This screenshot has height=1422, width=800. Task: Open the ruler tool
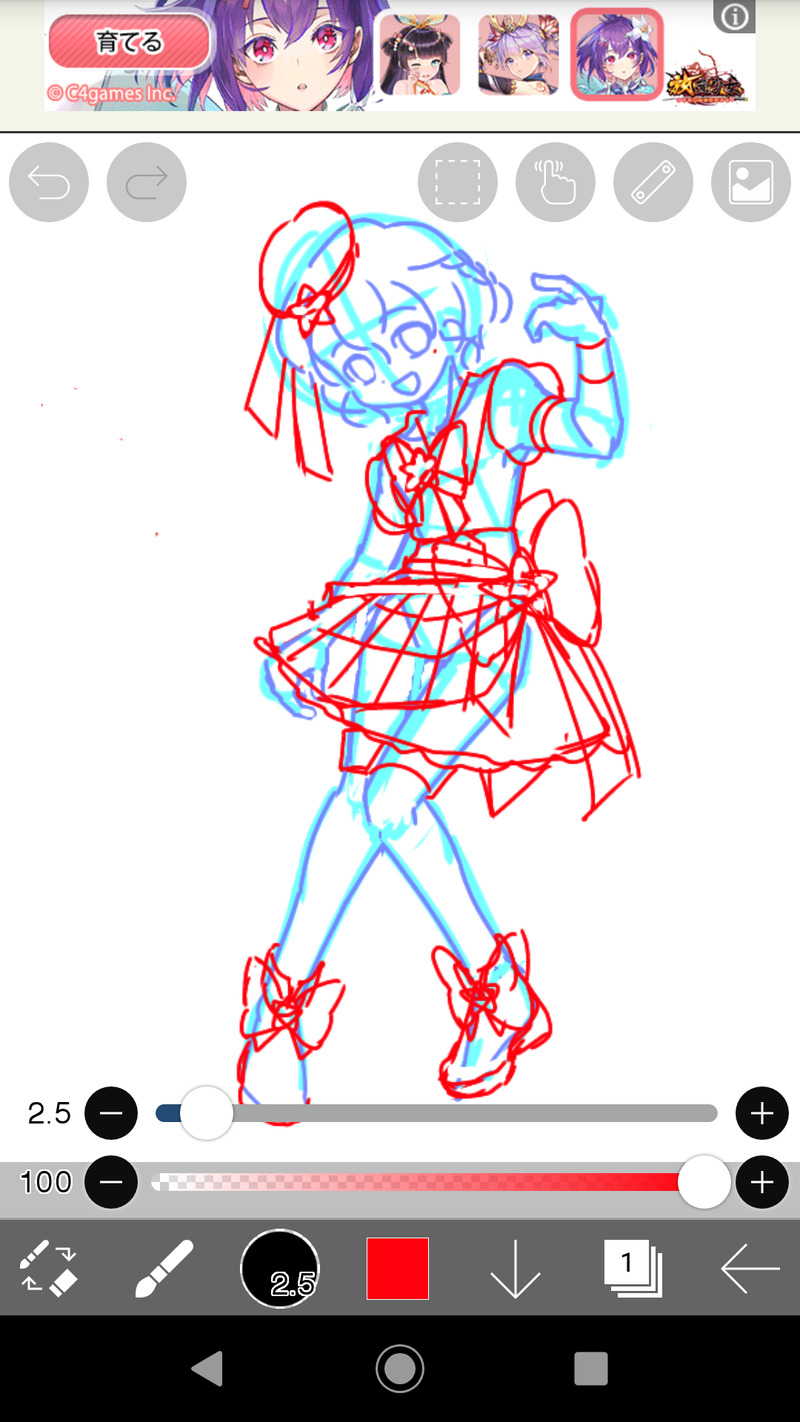coord(653,182)
